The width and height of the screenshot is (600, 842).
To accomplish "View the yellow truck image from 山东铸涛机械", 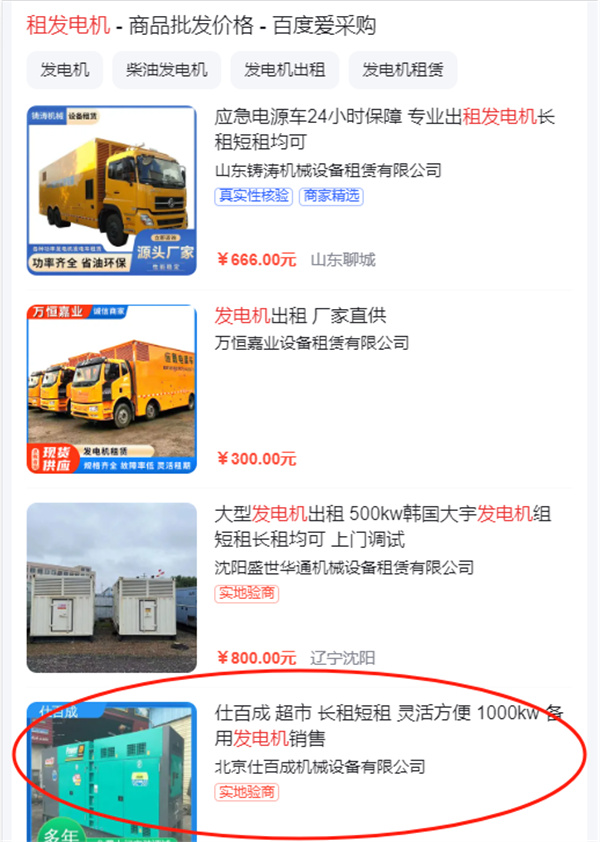I will (111, 190).
